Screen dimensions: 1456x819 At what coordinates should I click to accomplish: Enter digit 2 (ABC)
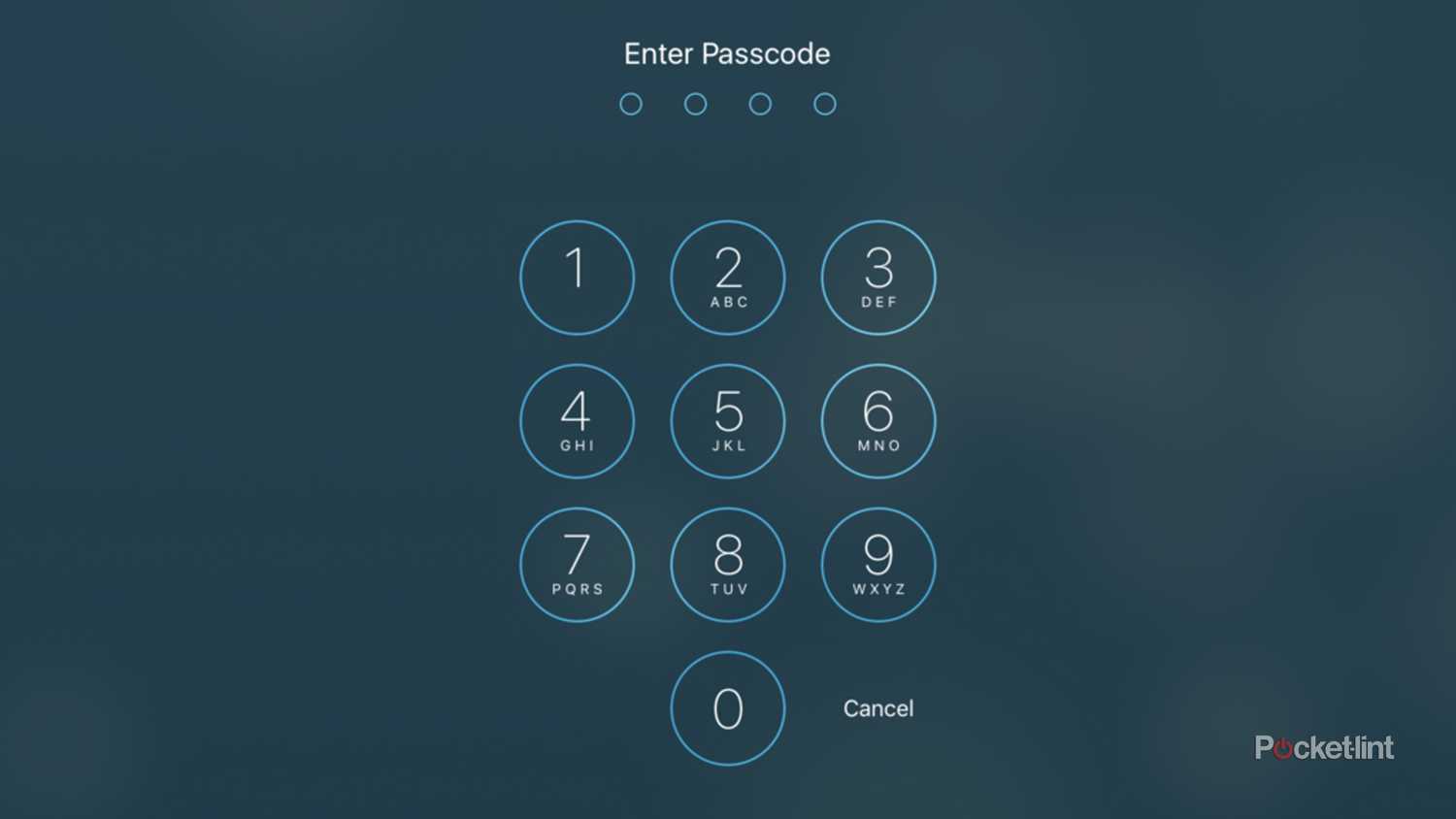click(x=728, y=278)
